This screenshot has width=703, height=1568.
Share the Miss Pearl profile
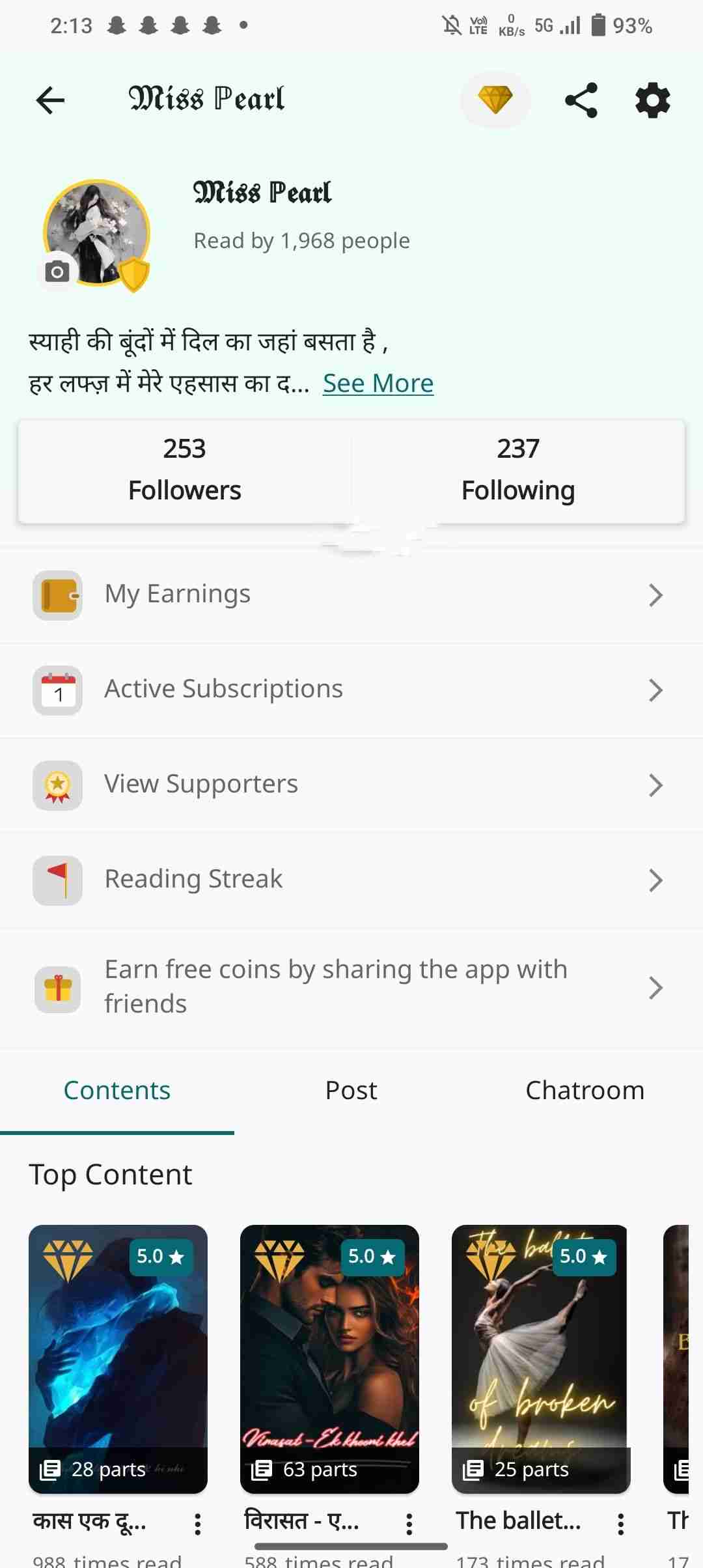point(581,100)
